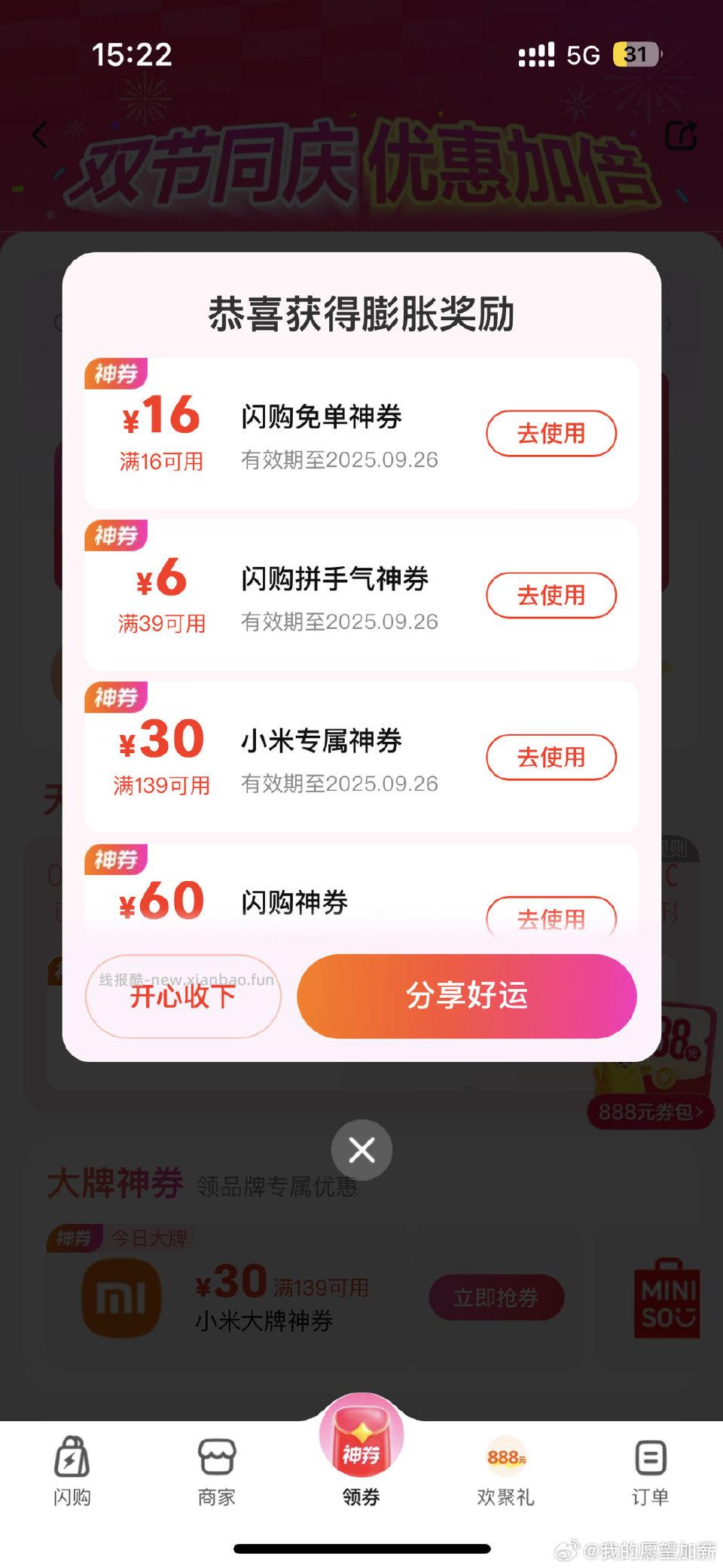
Task: Use the ¥6 闪购拼手气神券 coupon
Action: coord(551,595)
